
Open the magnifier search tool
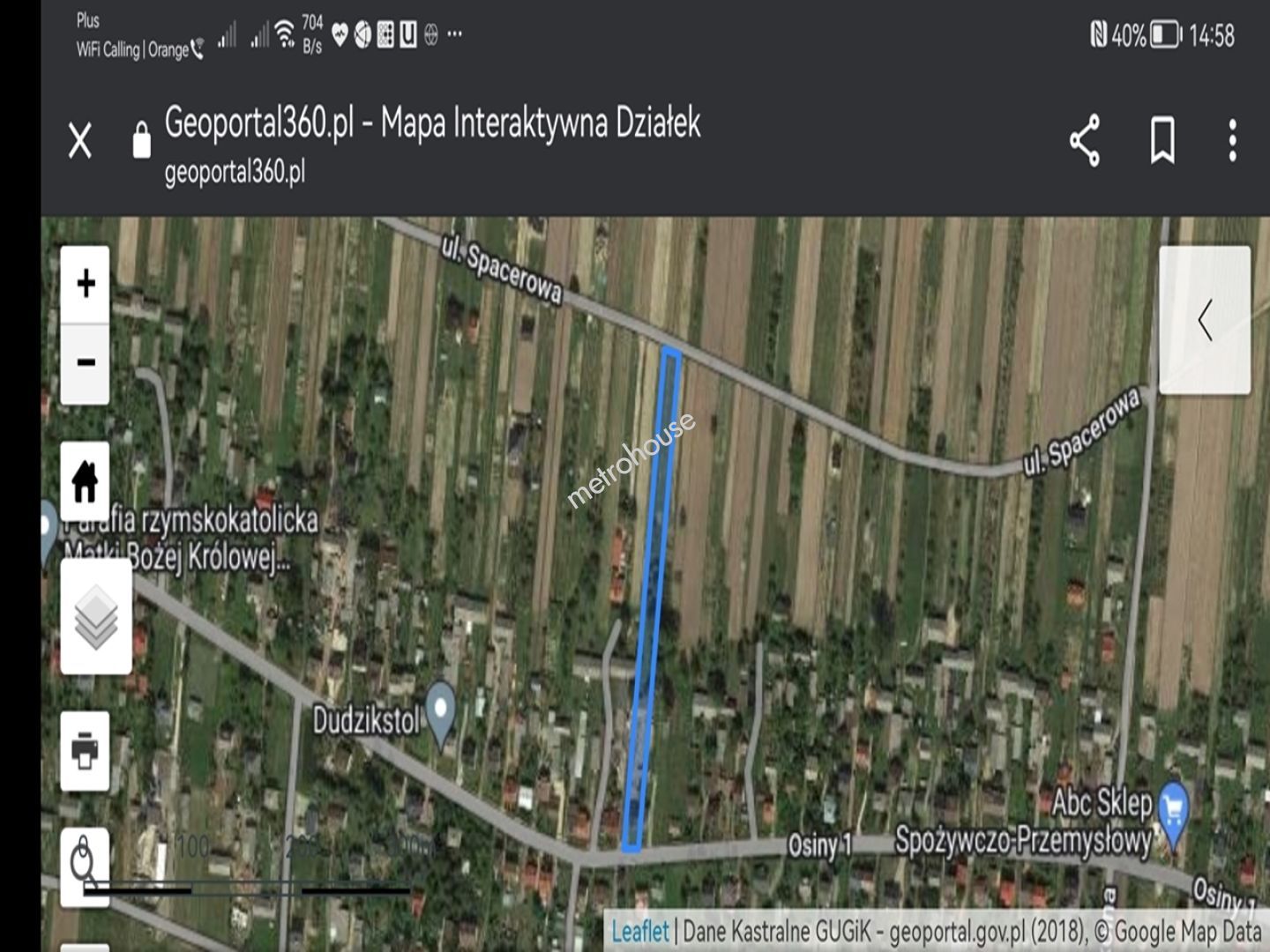pos(84,864)
